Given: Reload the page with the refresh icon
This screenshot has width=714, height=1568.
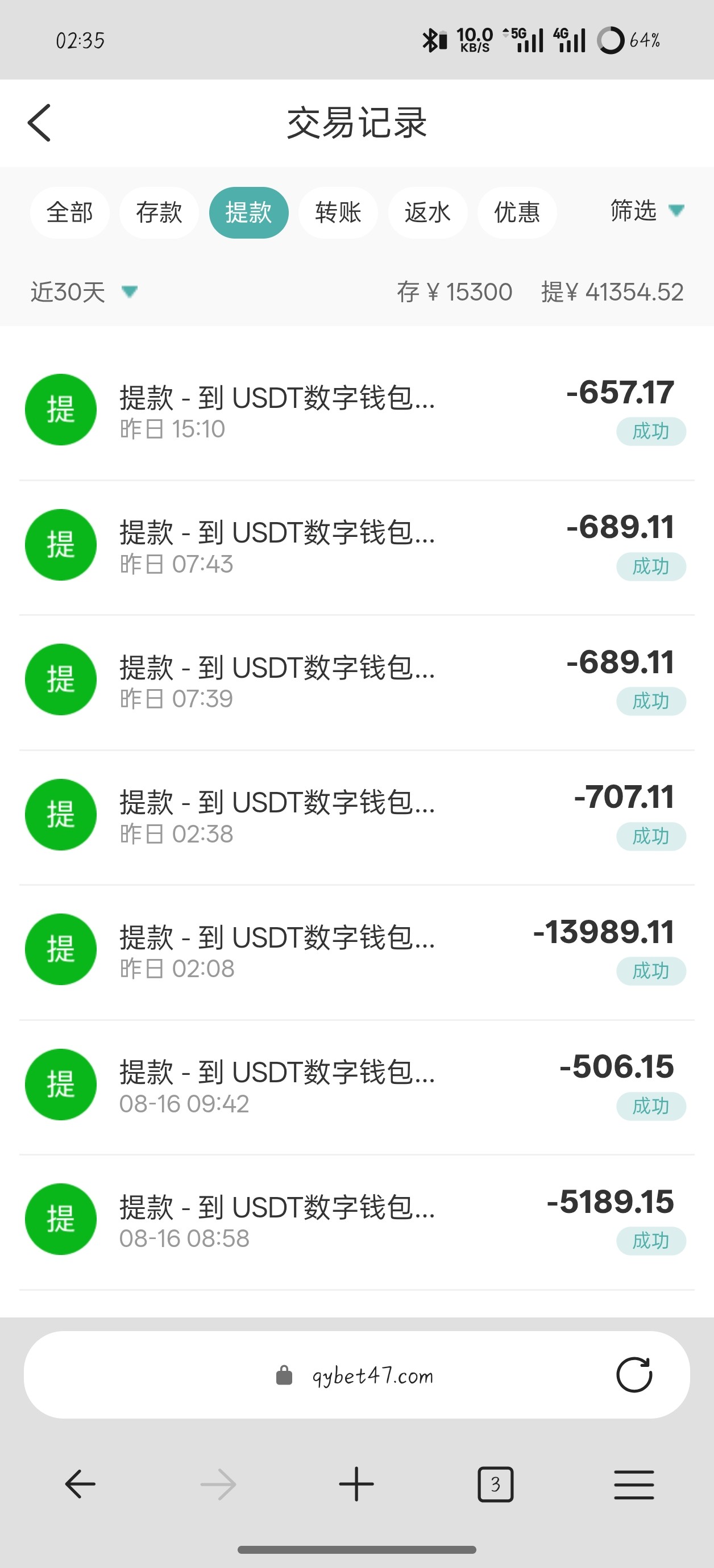Looking at the screenshot, I should [634, 1375].
